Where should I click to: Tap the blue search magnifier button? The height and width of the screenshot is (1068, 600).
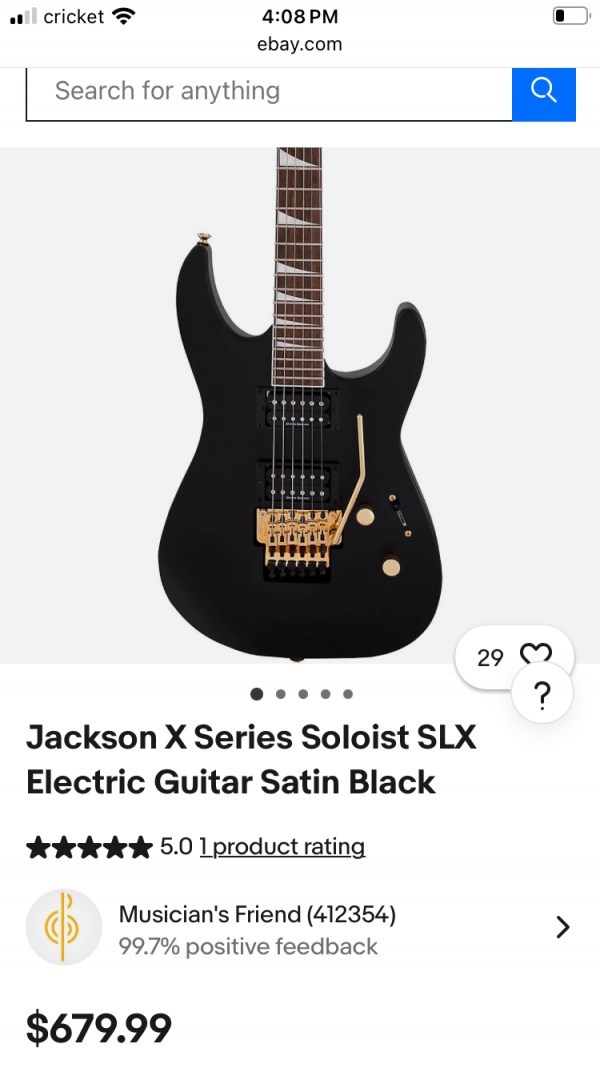543,92
